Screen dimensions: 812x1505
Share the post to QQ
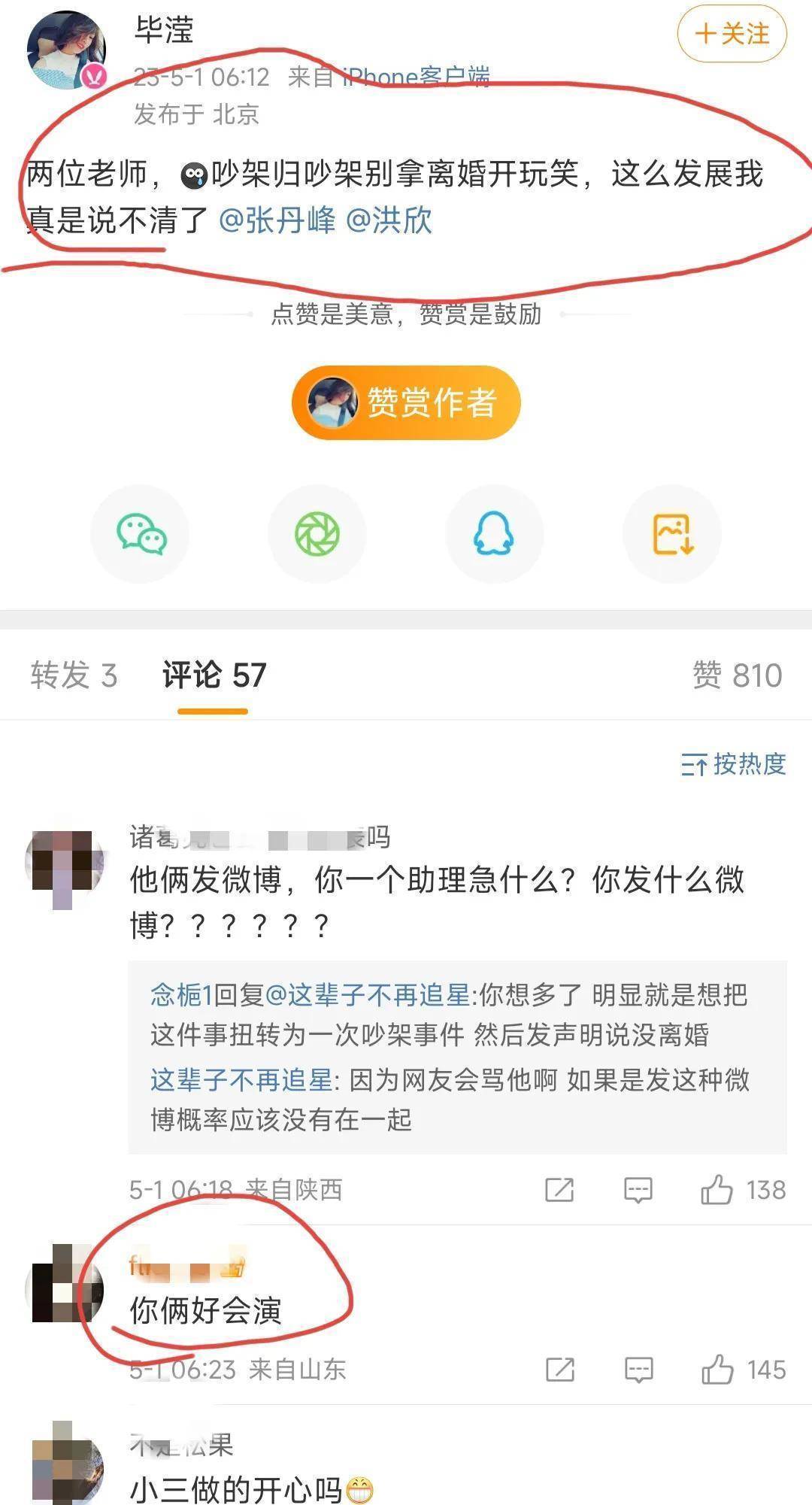494,534
